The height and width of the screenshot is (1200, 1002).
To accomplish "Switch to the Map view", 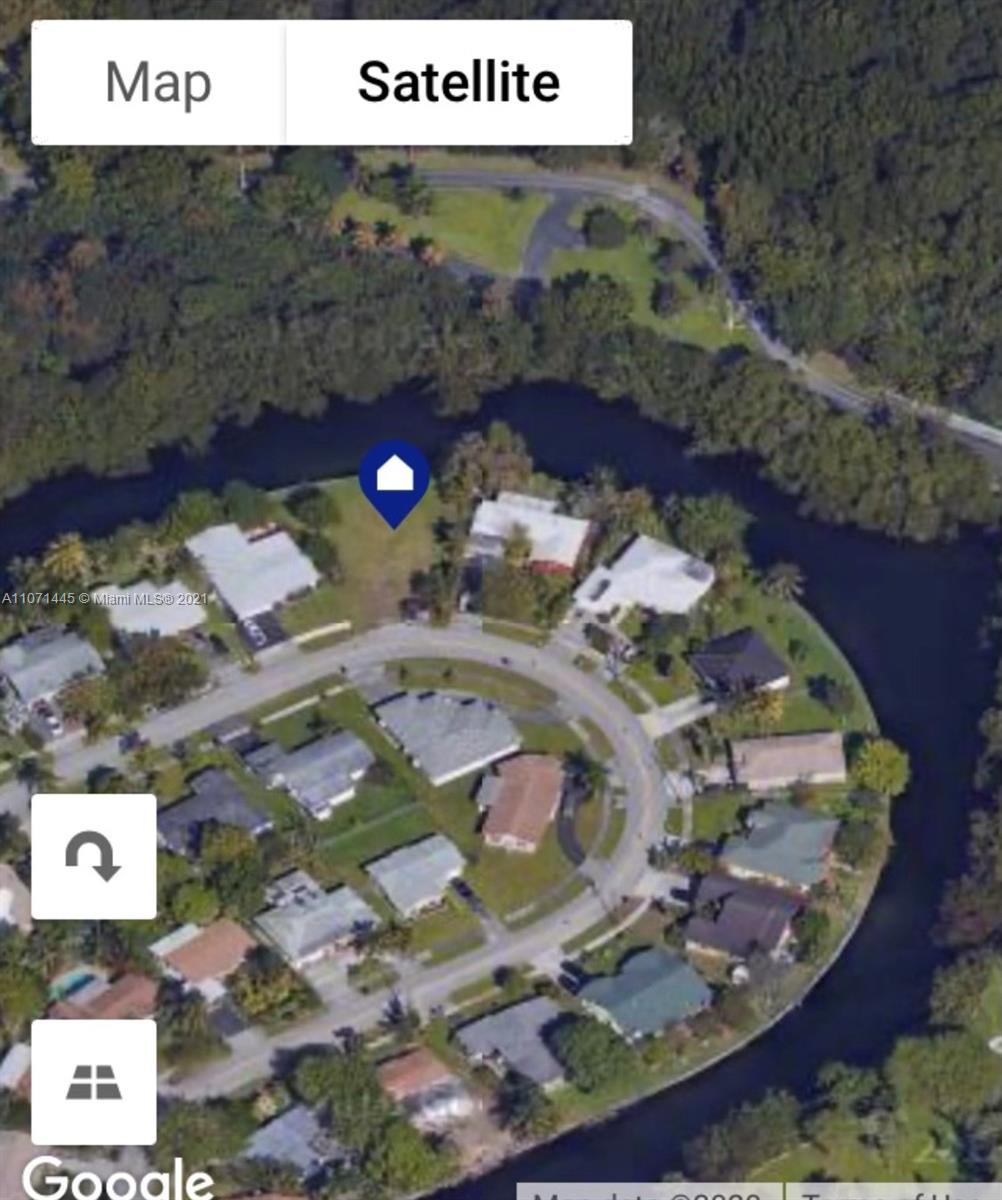I will click(x=158, y=83).
